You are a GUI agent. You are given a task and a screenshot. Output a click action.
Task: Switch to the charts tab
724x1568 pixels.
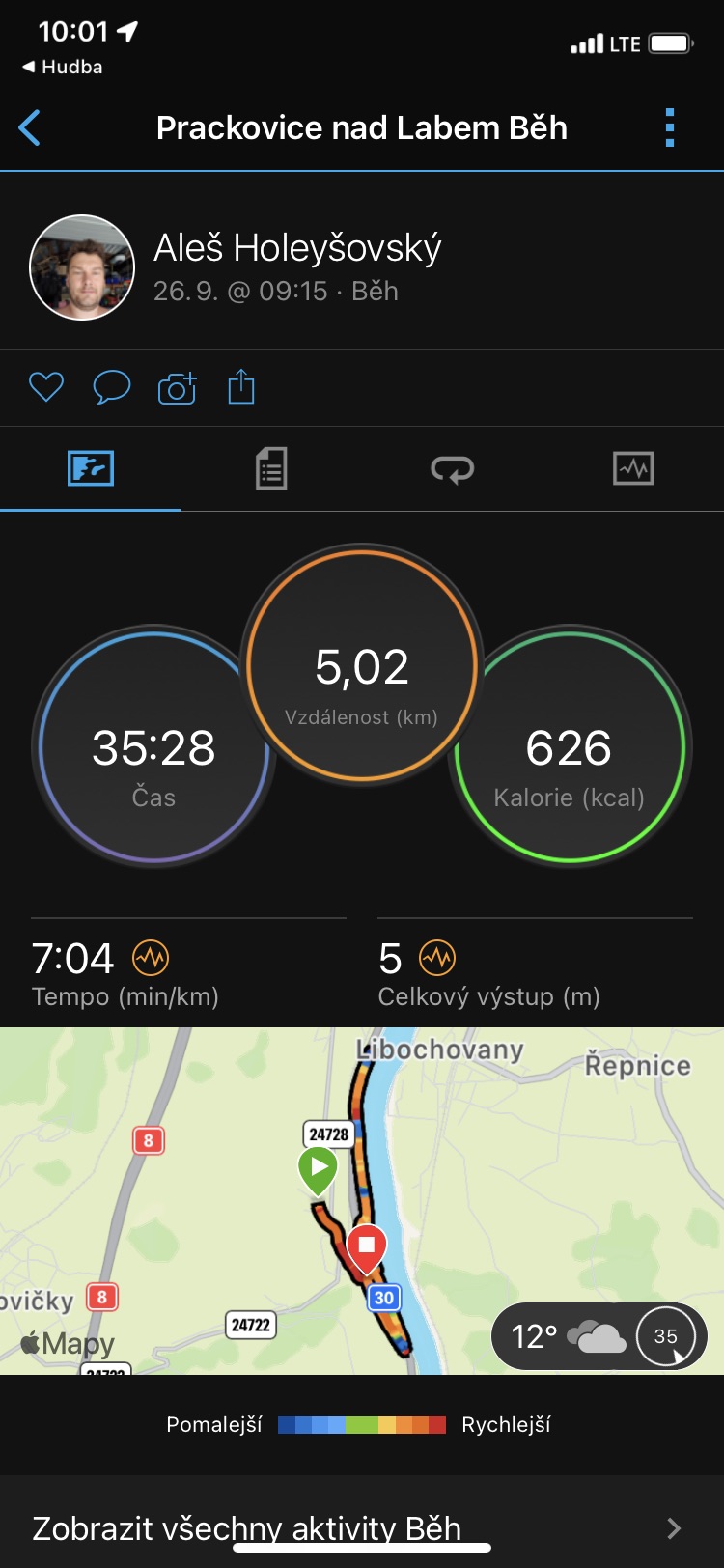point(633,469)
